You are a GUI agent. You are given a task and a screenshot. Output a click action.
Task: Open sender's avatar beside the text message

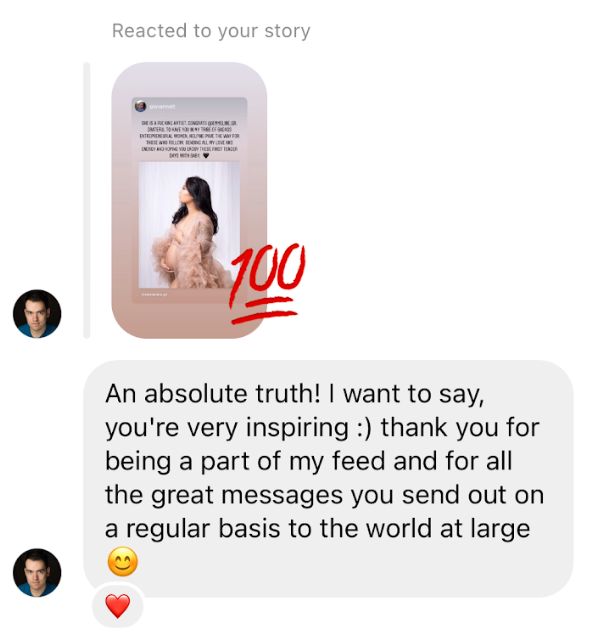[x=37, y=573]
